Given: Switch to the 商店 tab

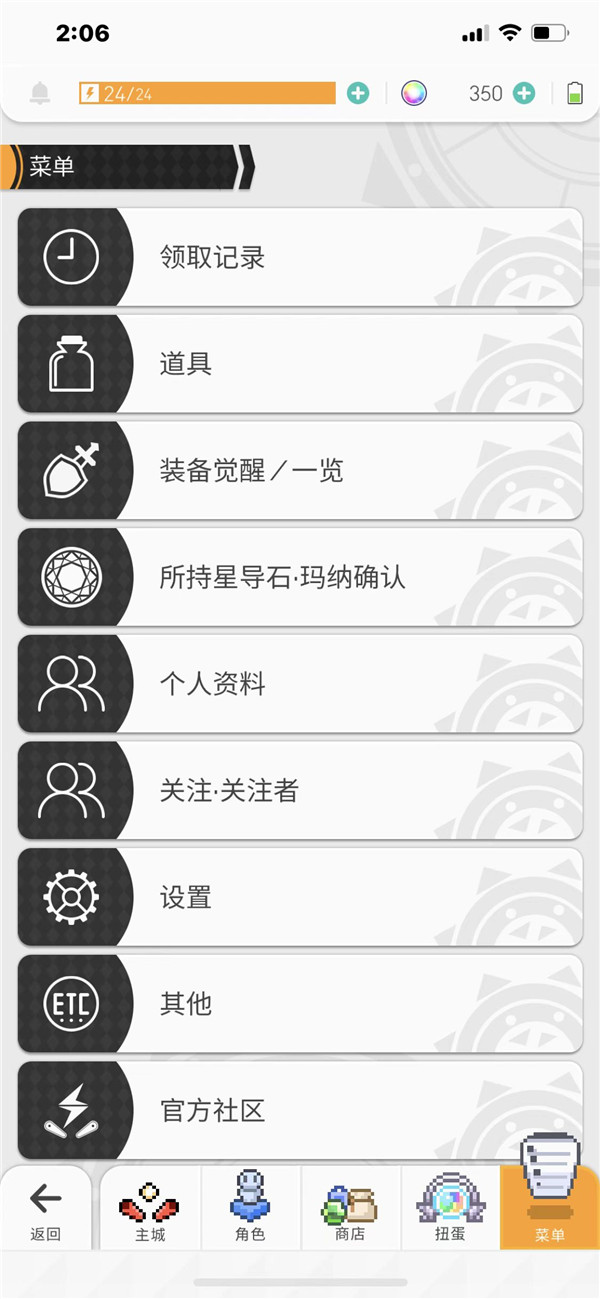Looking at the screenshot, I should (350, 1208).
